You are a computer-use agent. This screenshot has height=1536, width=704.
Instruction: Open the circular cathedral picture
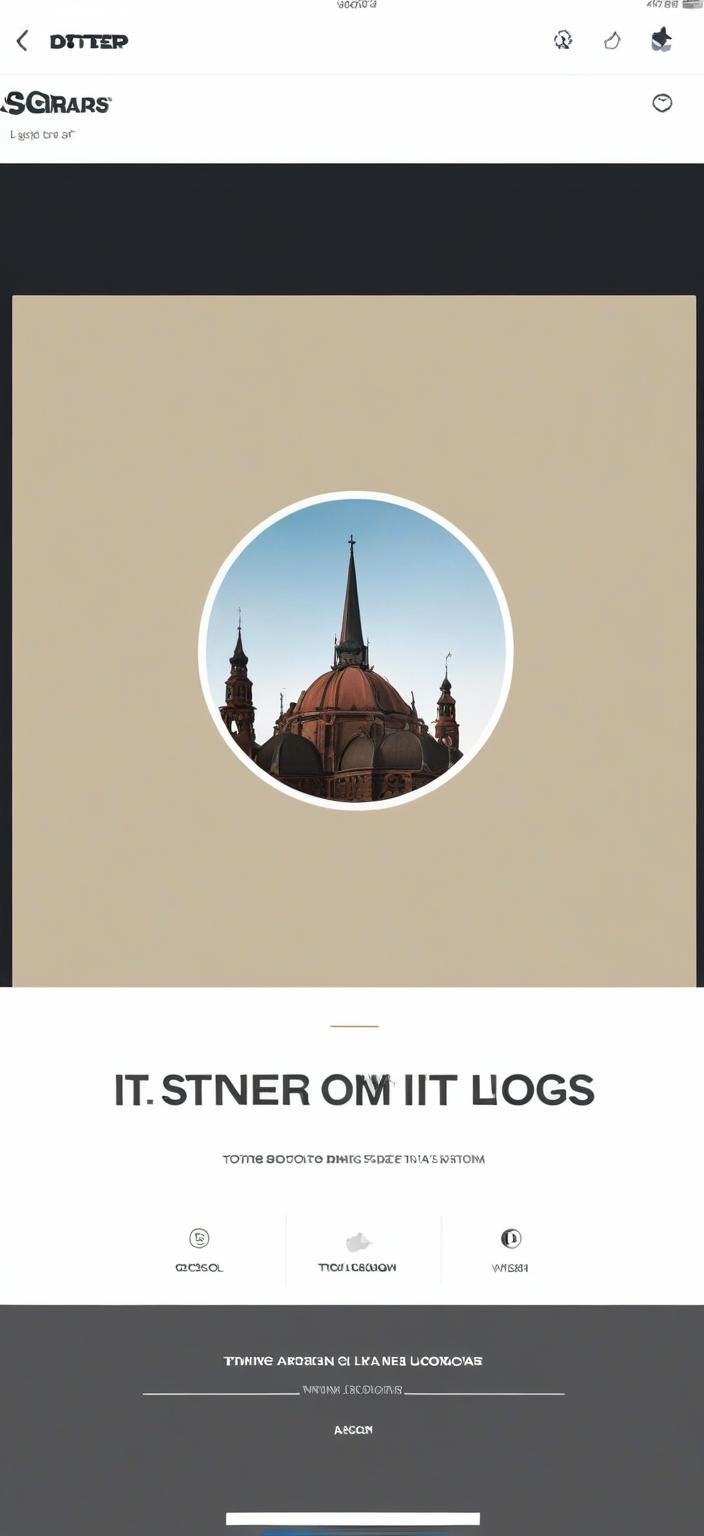356,650
